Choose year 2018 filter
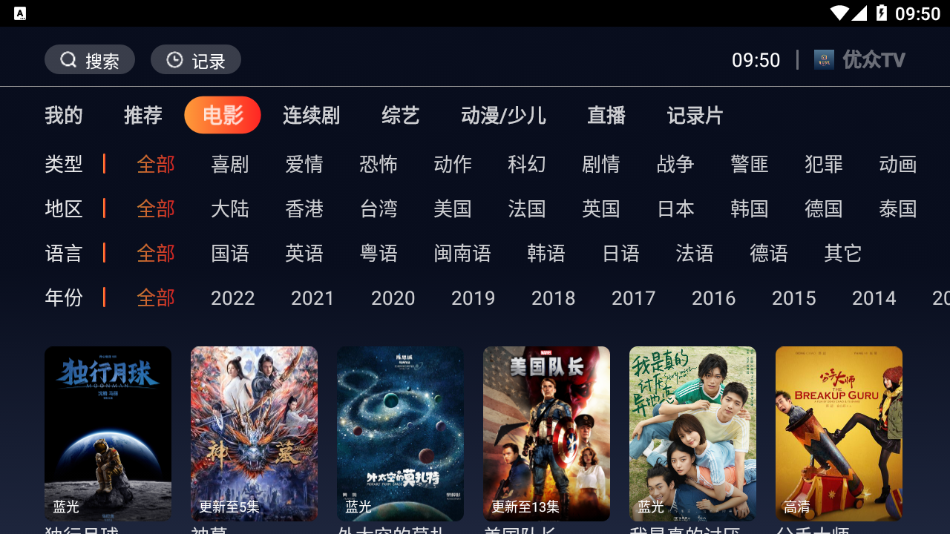The image size is (950, 534). [x=553, y=298]
